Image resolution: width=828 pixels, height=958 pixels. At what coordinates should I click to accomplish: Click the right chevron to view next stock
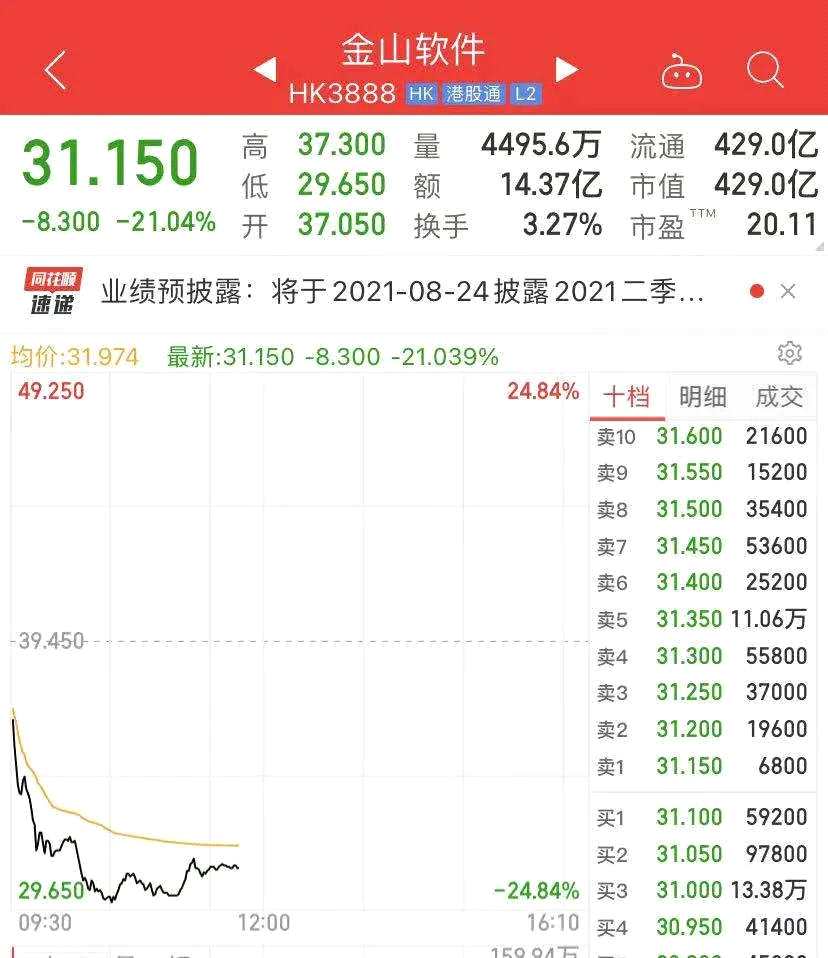pos(566,70)
